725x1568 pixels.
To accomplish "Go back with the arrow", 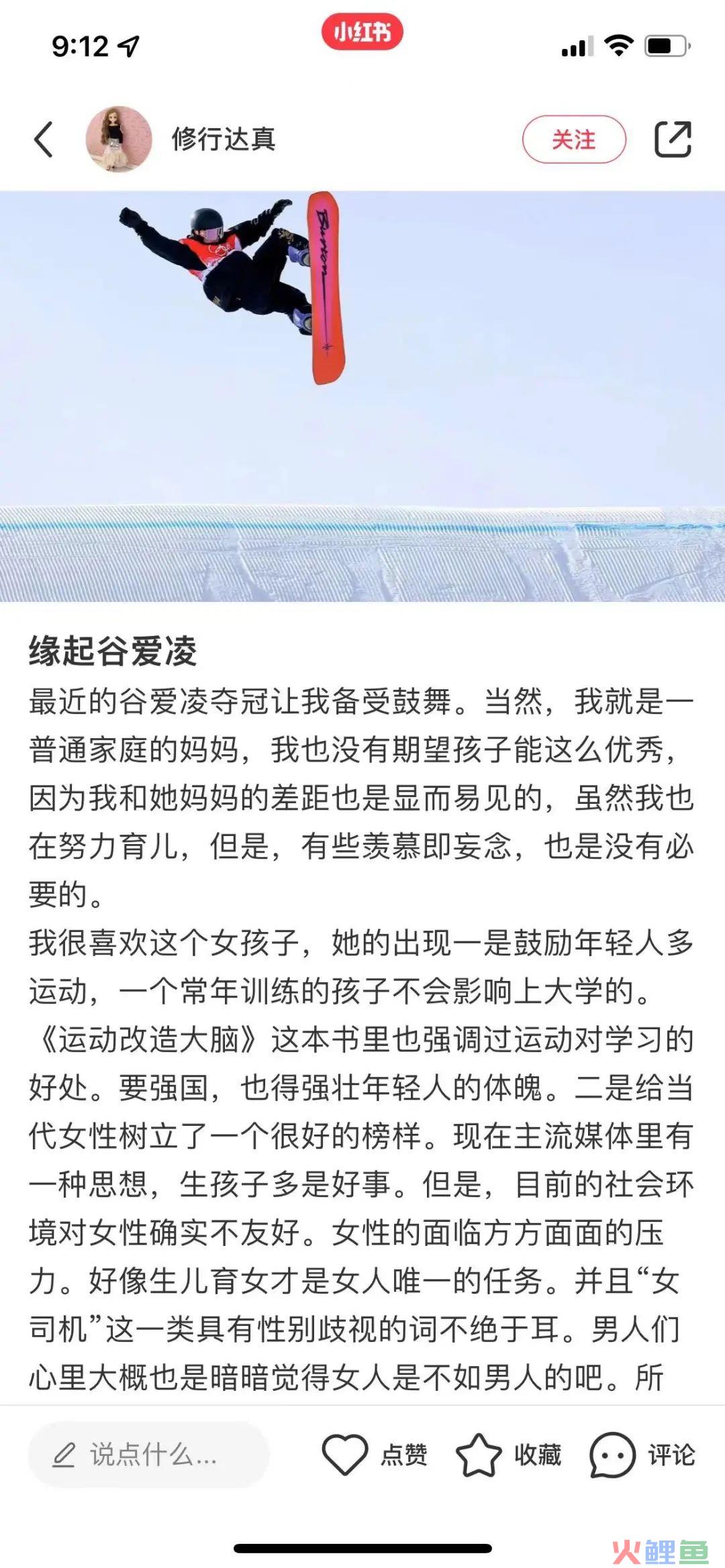I will pyautogui.click(x=44, y=140).
